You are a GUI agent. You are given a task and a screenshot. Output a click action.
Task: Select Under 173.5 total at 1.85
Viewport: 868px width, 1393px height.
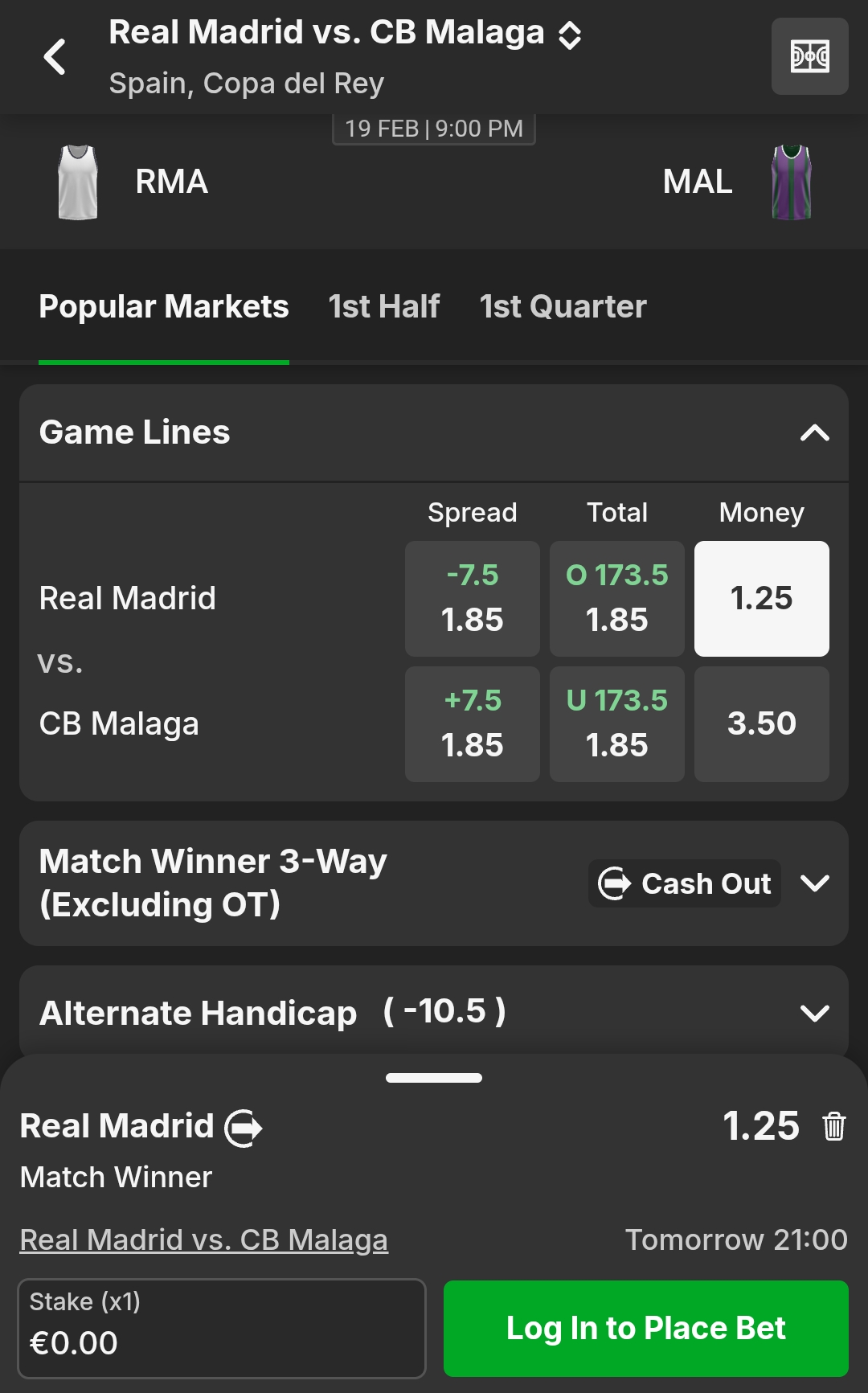tap(617, 724)
